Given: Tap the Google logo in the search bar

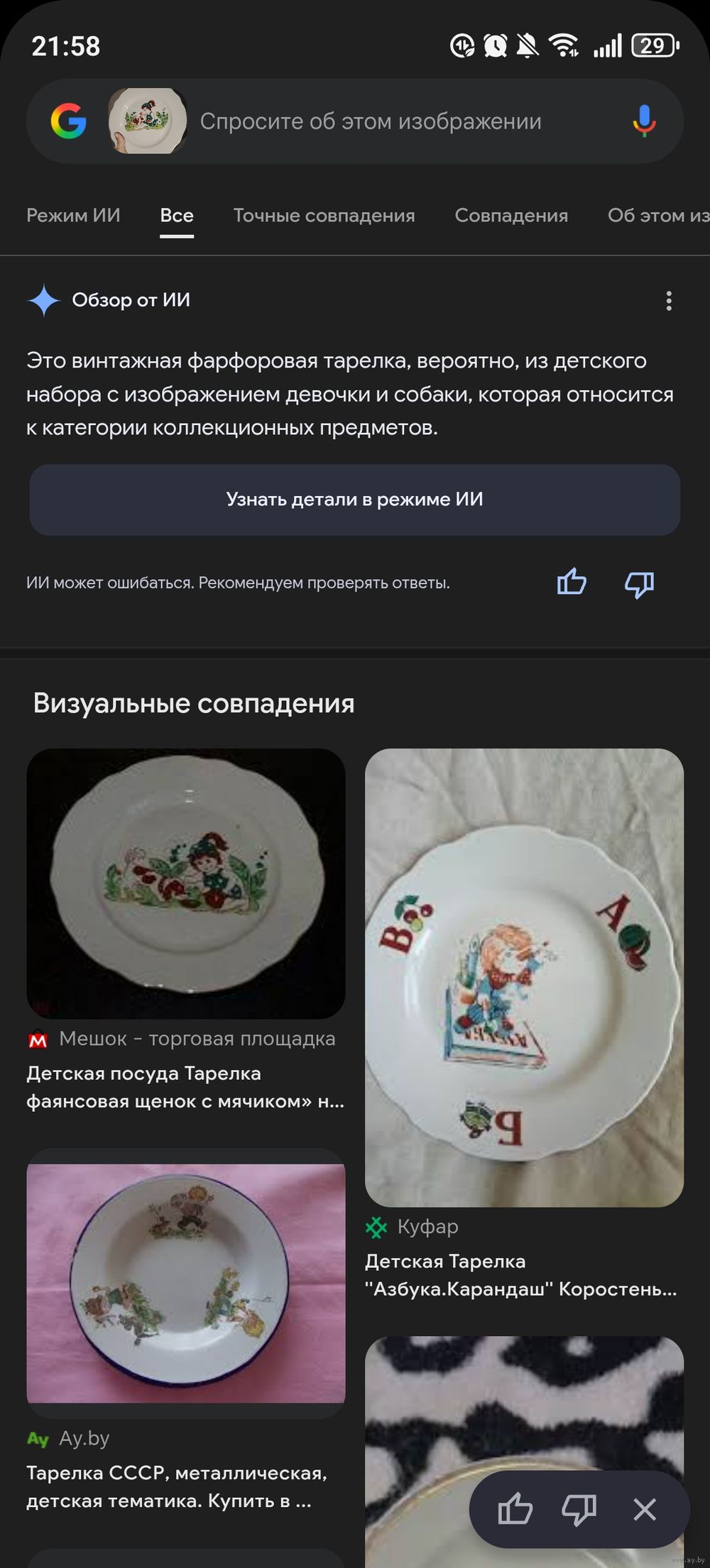Looking at the screenshot, I should point(69,121).
